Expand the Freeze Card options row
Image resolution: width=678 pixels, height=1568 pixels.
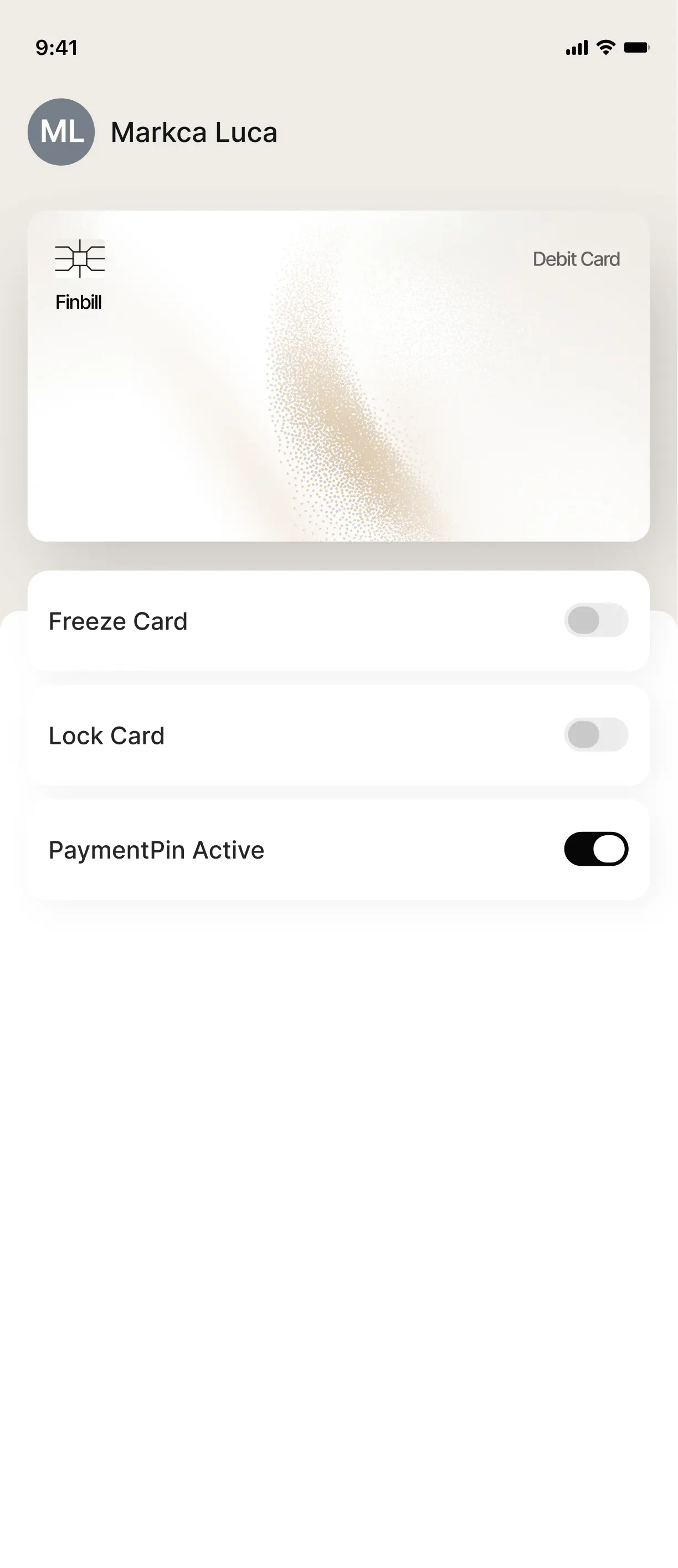pos(338,621)
